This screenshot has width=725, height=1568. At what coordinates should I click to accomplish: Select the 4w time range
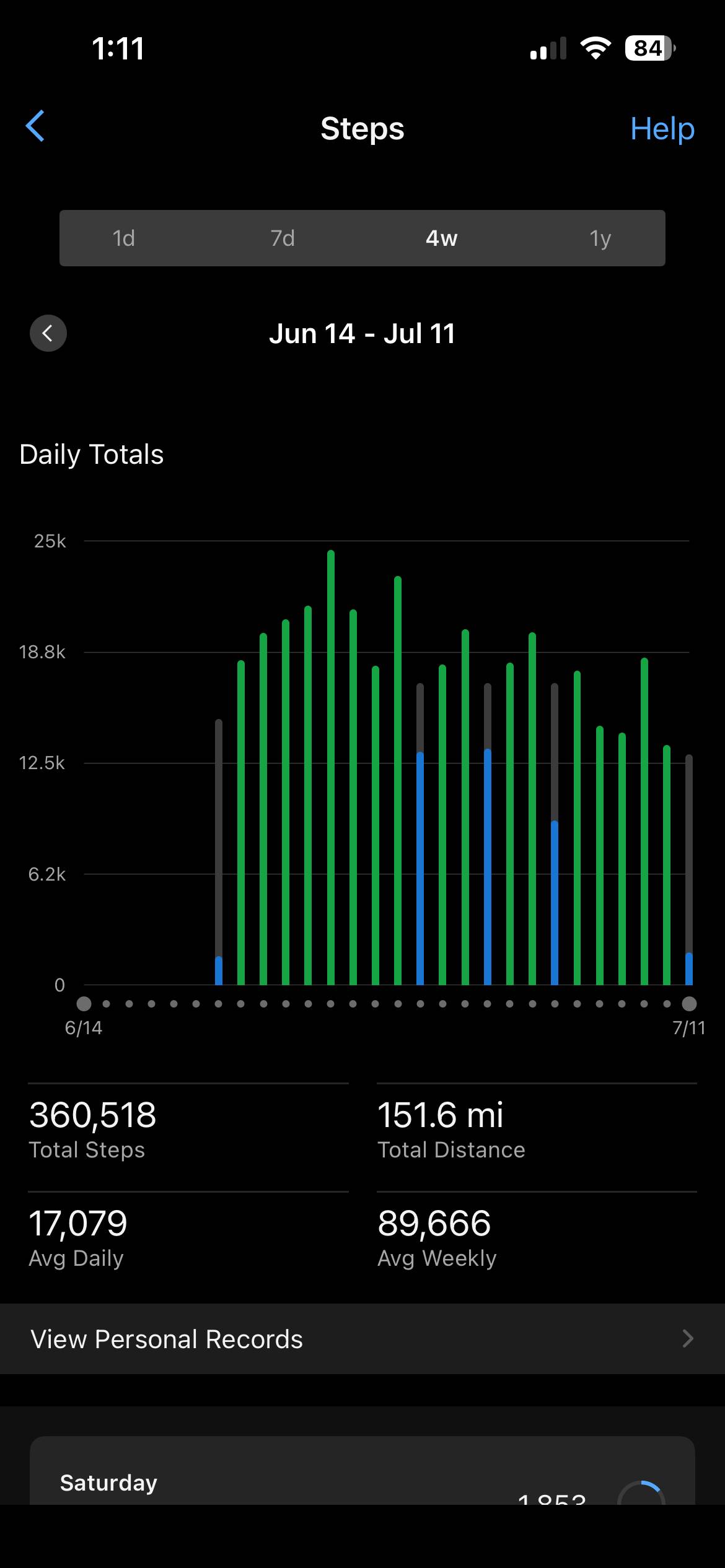(441, 238)
